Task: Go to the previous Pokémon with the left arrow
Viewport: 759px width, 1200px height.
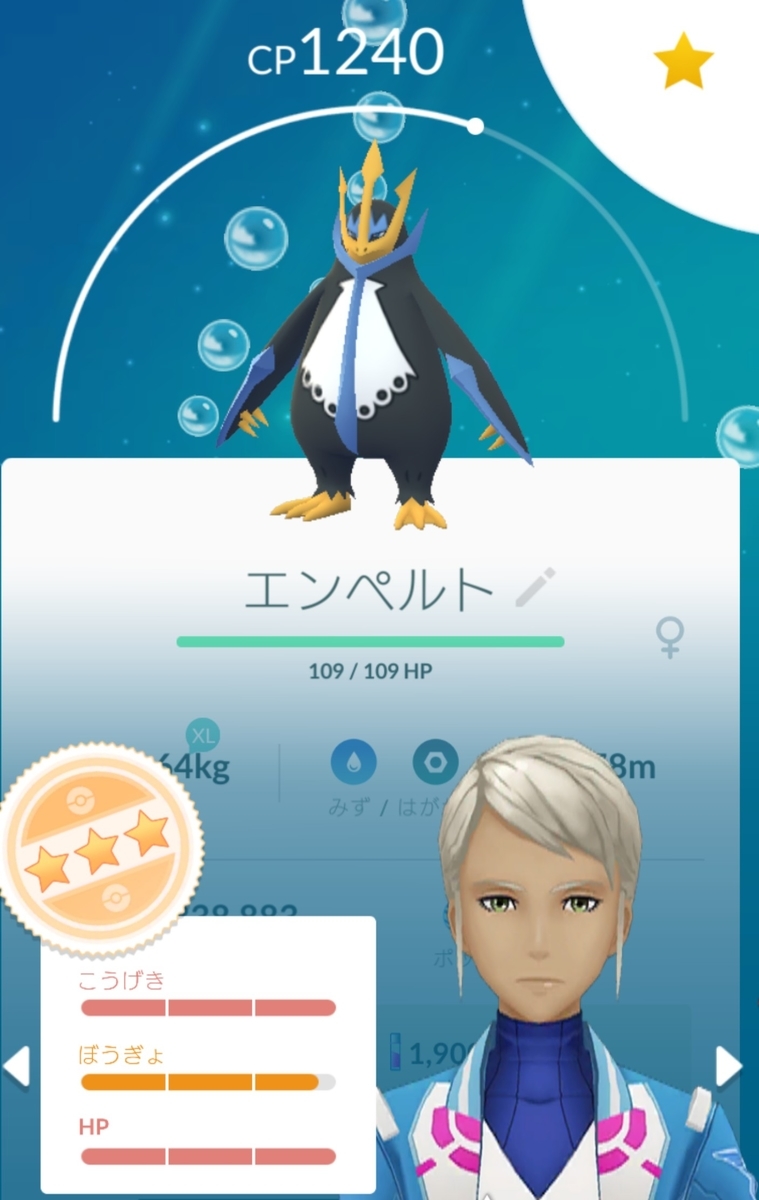Action: pyautogui.click(x=17, y=1067)
